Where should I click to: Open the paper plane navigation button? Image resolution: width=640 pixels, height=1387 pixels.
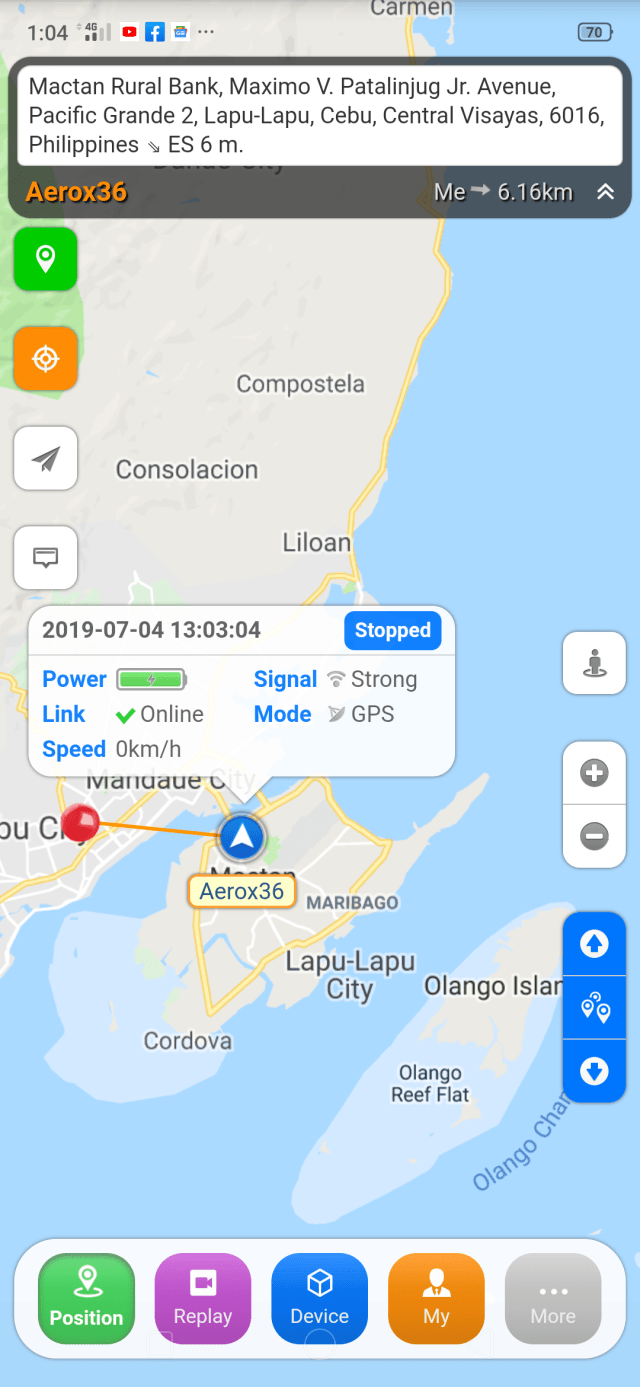[x=45, y=458]
